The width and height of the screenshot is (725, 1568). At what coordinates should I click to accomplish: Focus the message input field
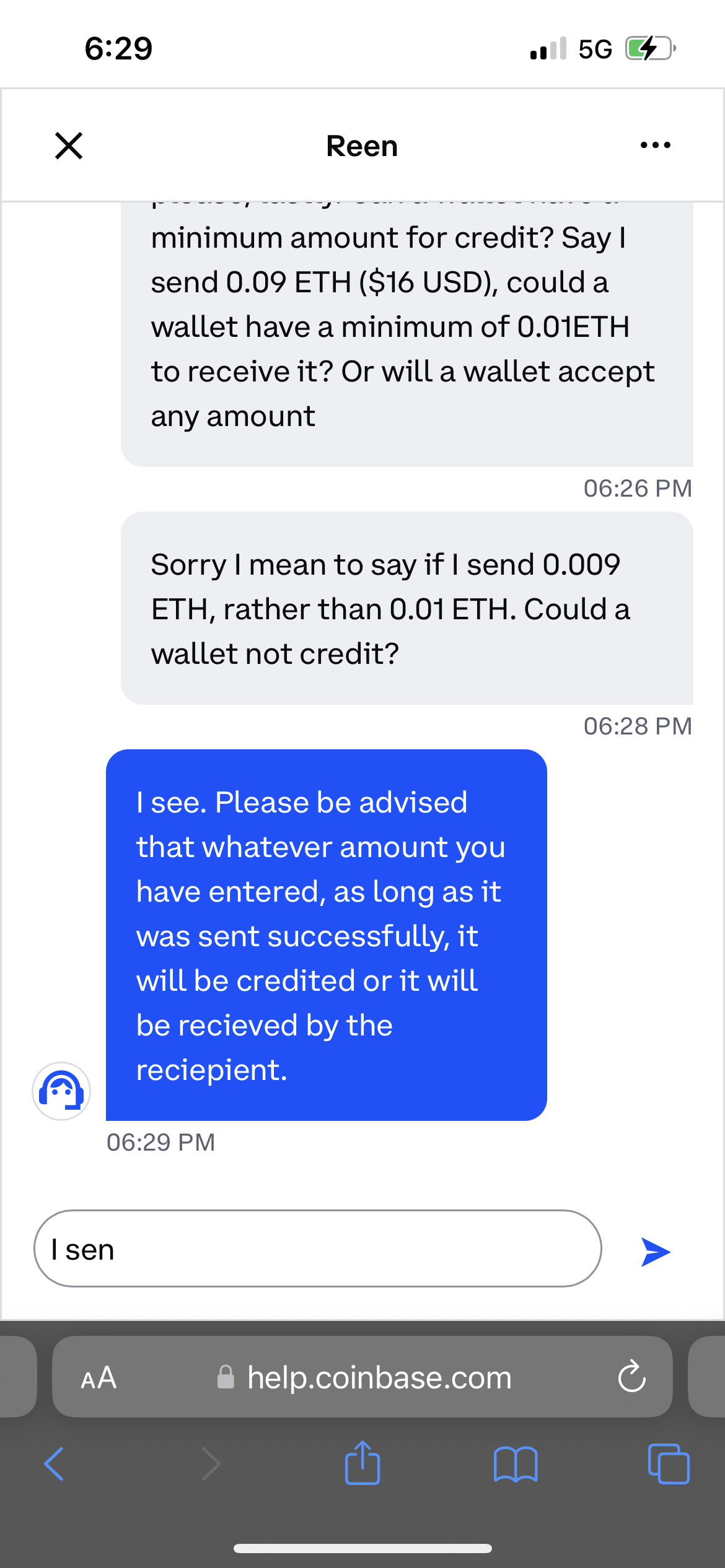pos(317,1249)
